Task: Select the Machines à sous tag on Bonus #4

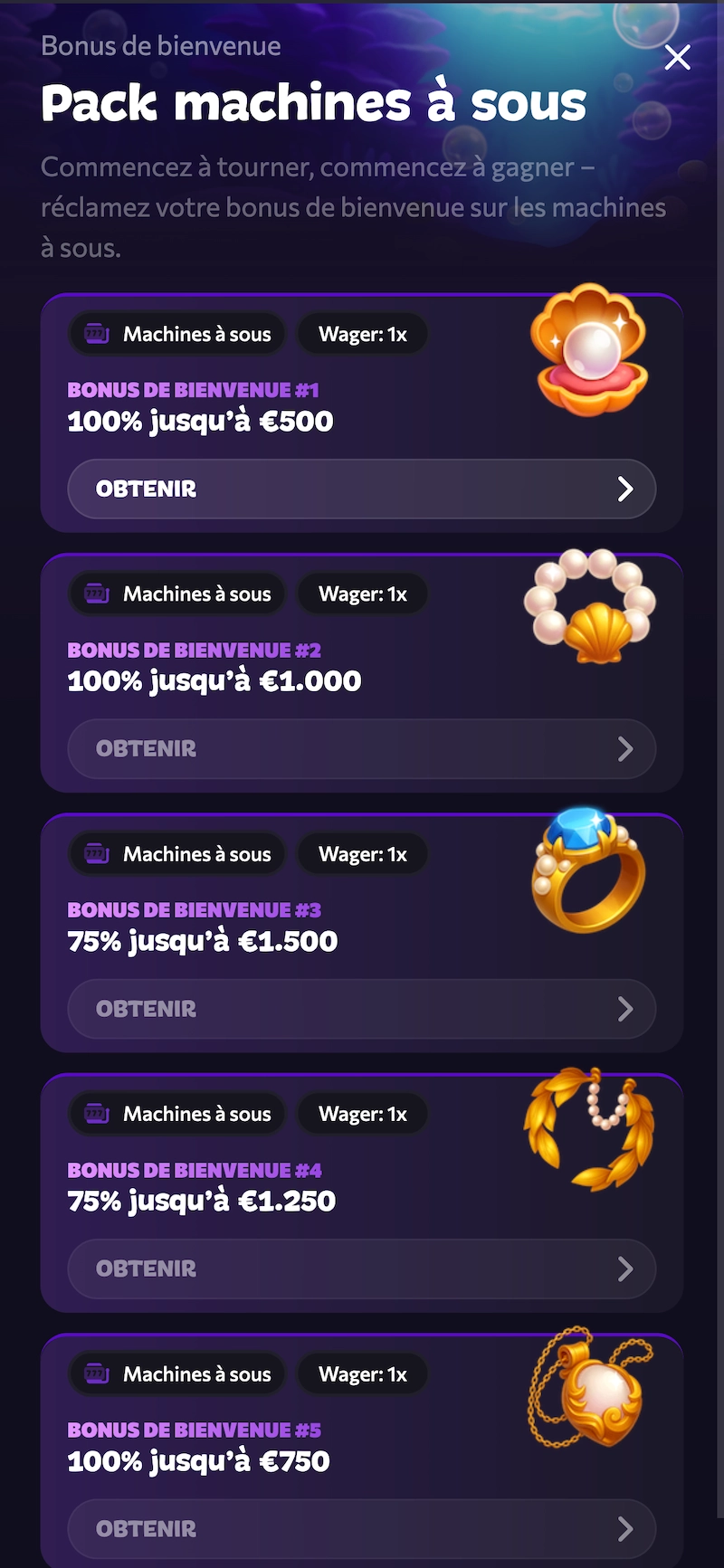Action: pos(176,1114)
